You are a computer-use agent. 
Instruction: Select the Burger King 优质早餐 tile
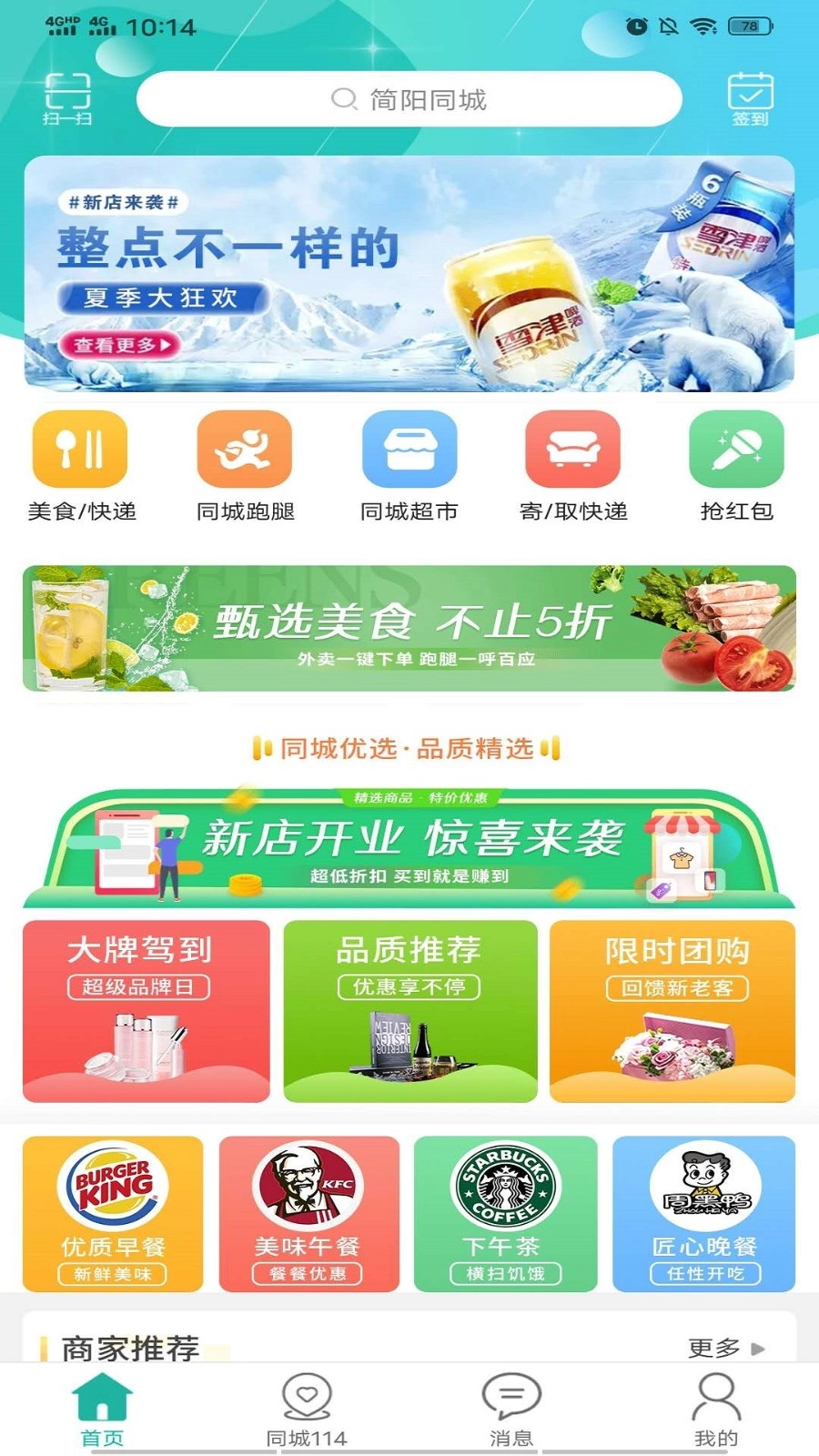[x=113, y=1213]
